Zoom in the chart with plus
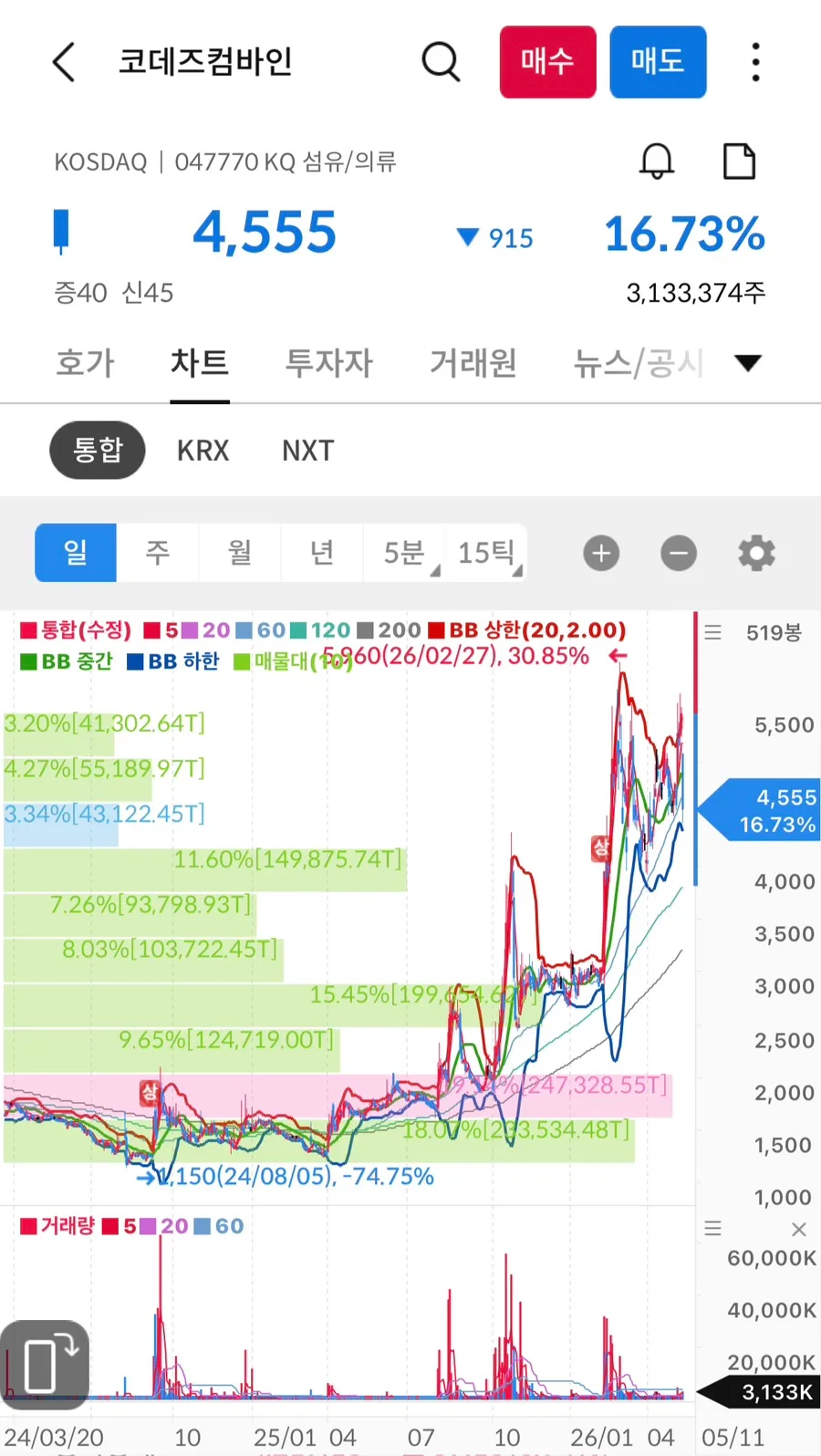 coord(601,554)
